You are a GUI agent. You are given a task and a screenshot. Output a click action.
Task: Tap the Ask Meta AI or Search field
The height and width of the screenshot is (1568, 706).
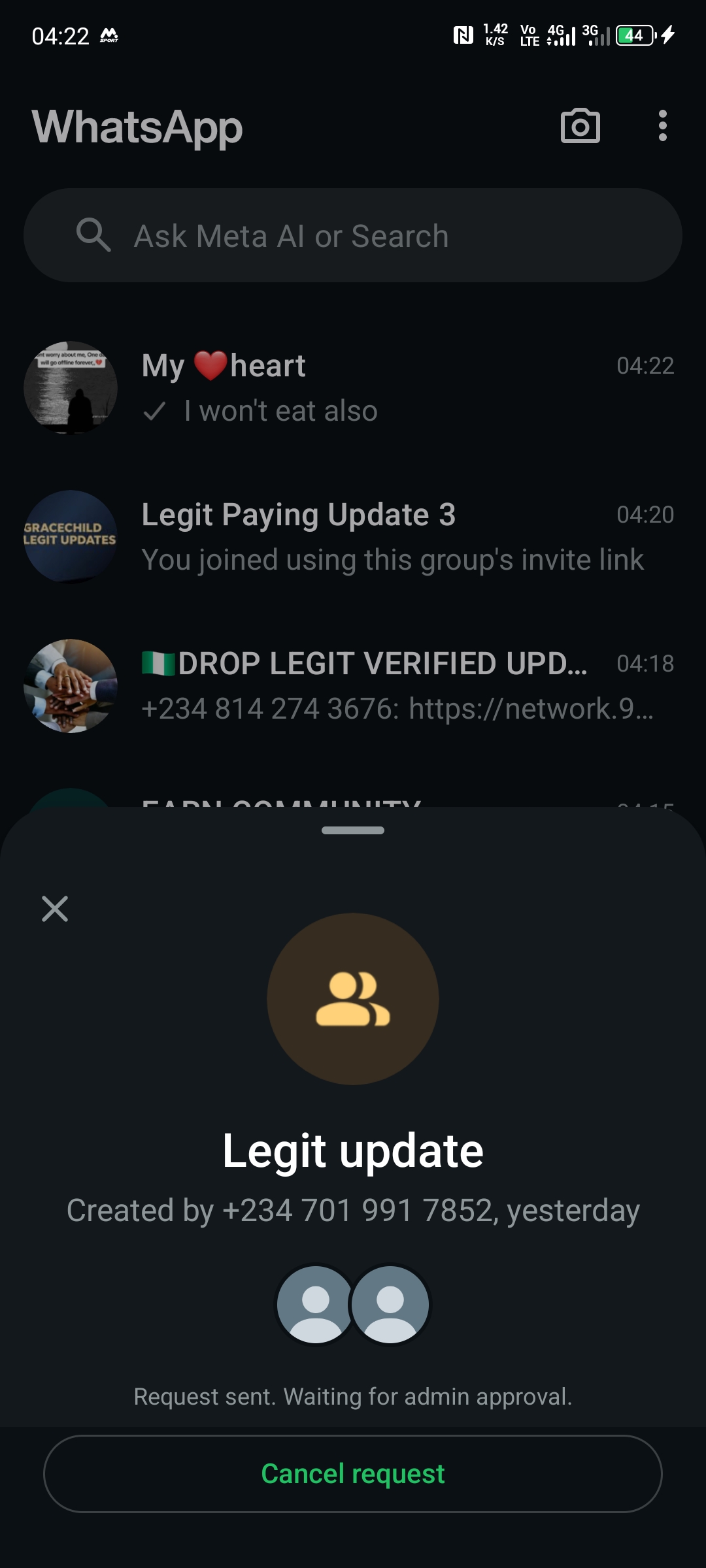point(353,236)
